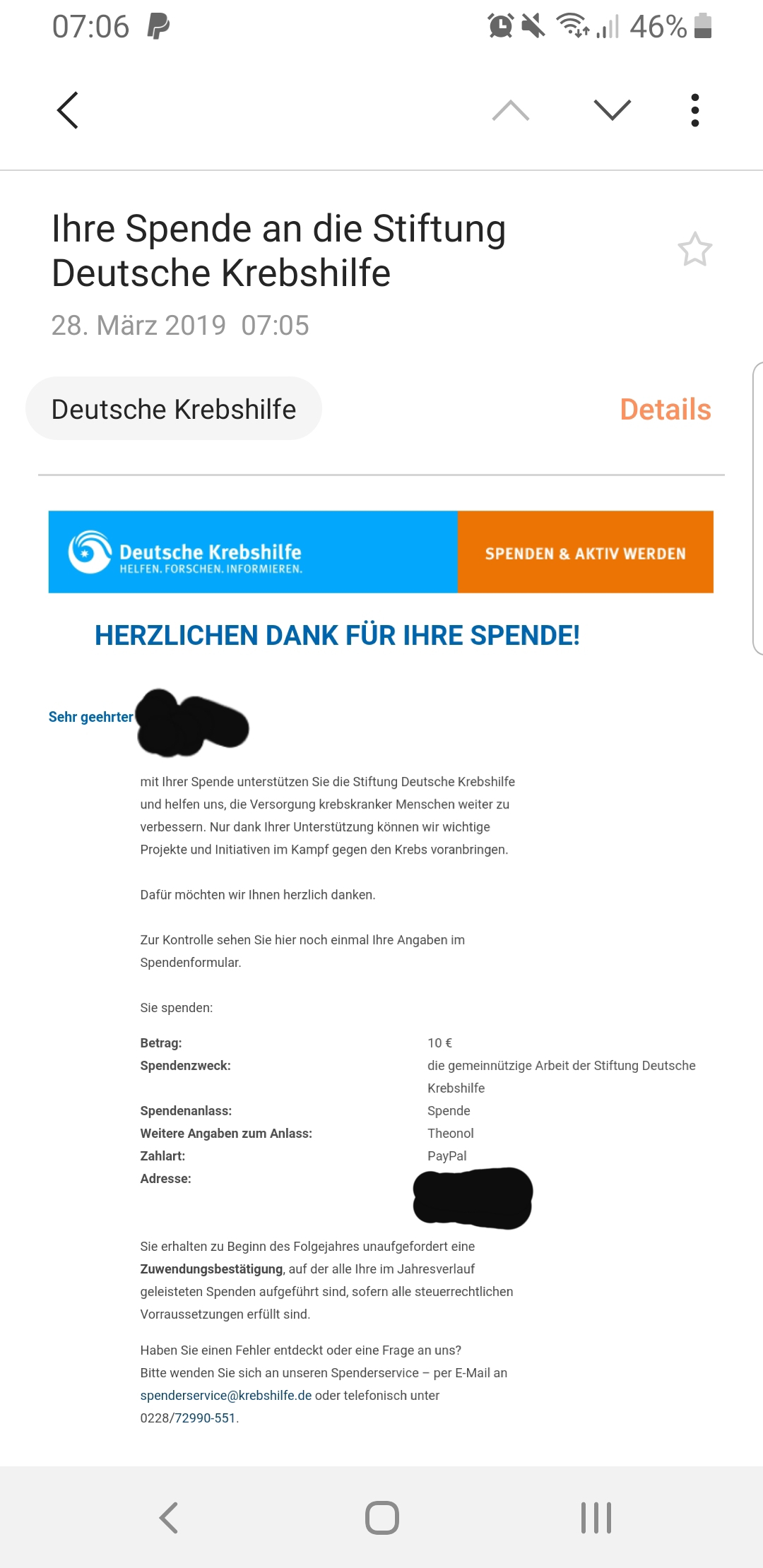Open the recent apps overview

tap(596, 1517)
